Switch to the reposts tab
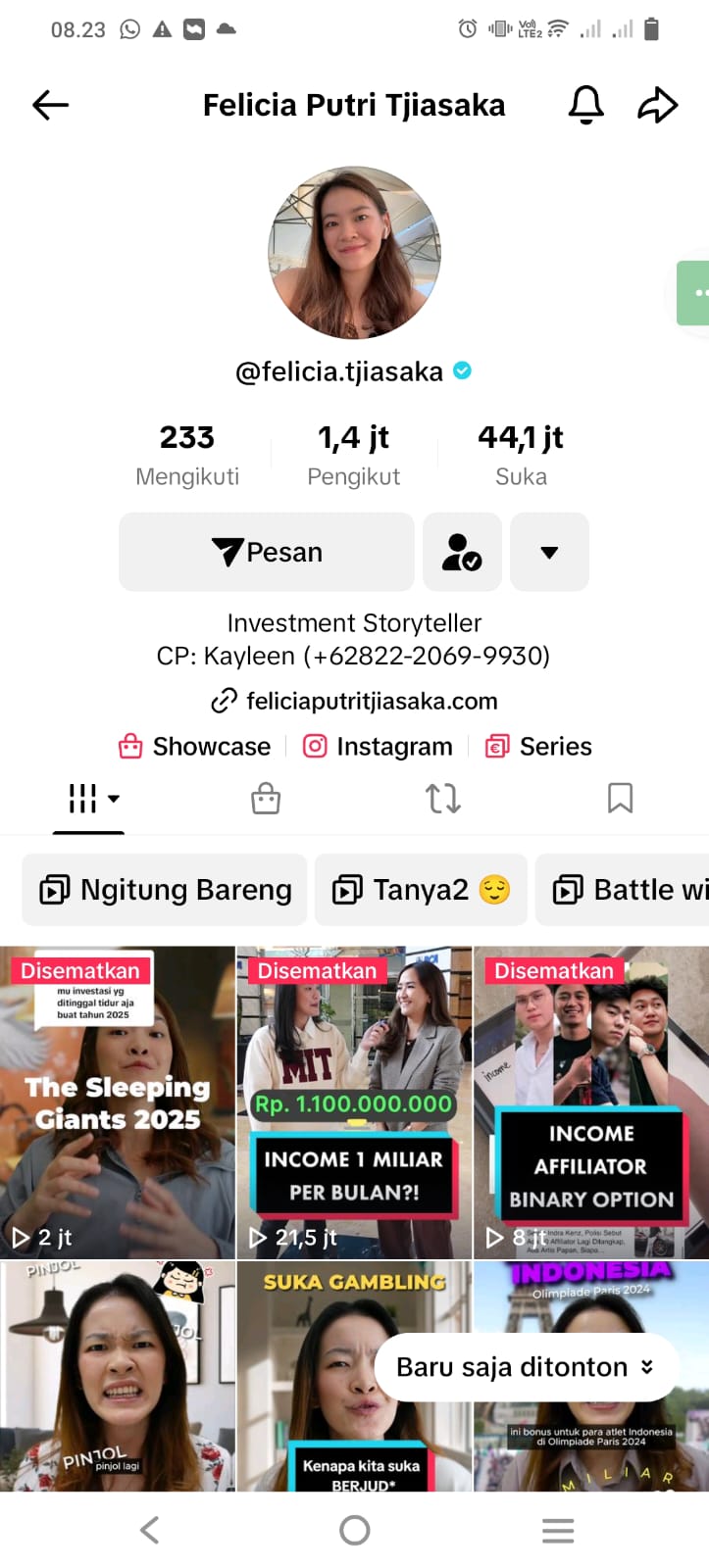709x1568 pixels. [x=443, y=799]
